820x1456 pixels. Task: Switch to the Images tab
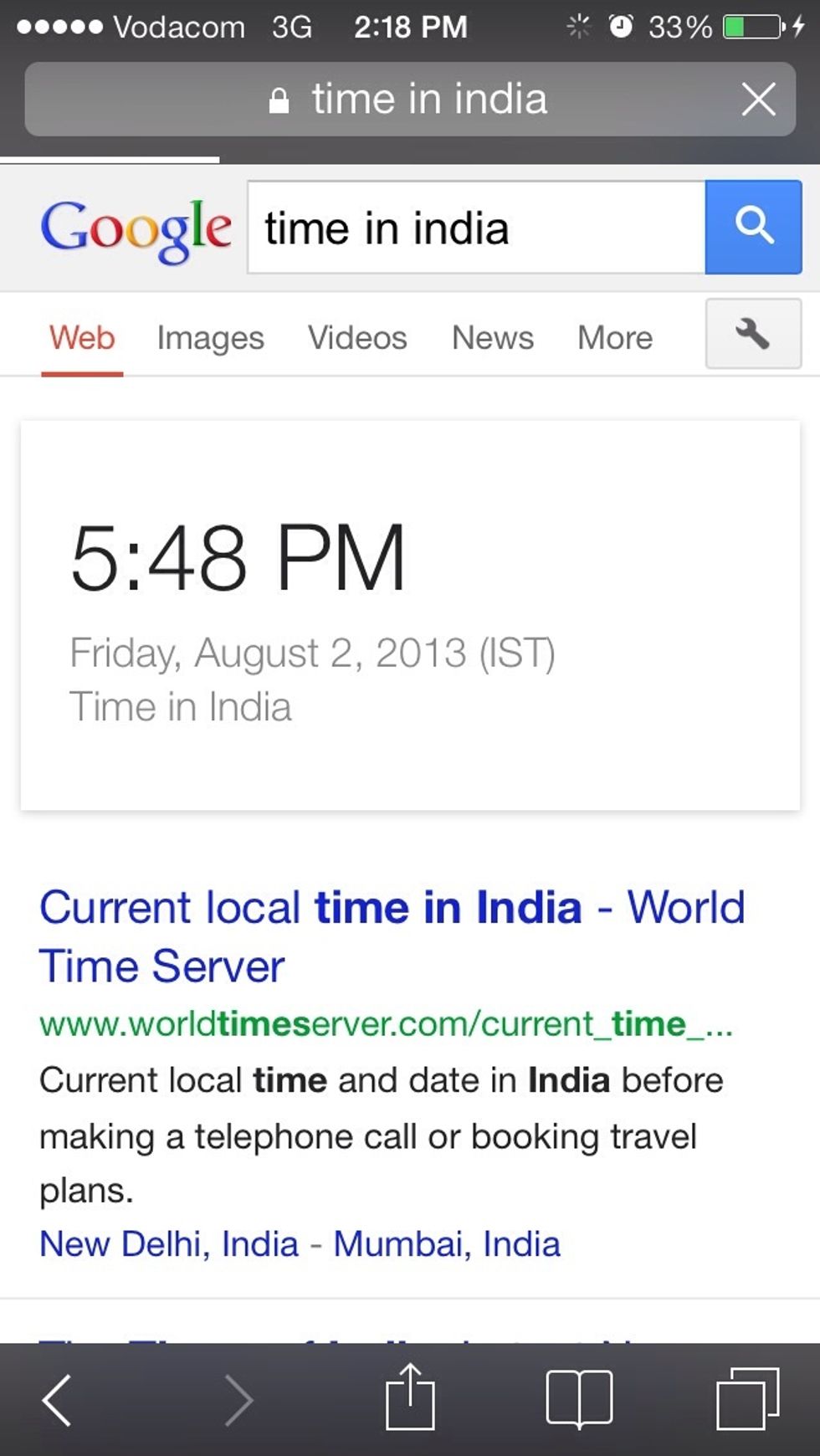pyautogui.click(x=210, y=338)
